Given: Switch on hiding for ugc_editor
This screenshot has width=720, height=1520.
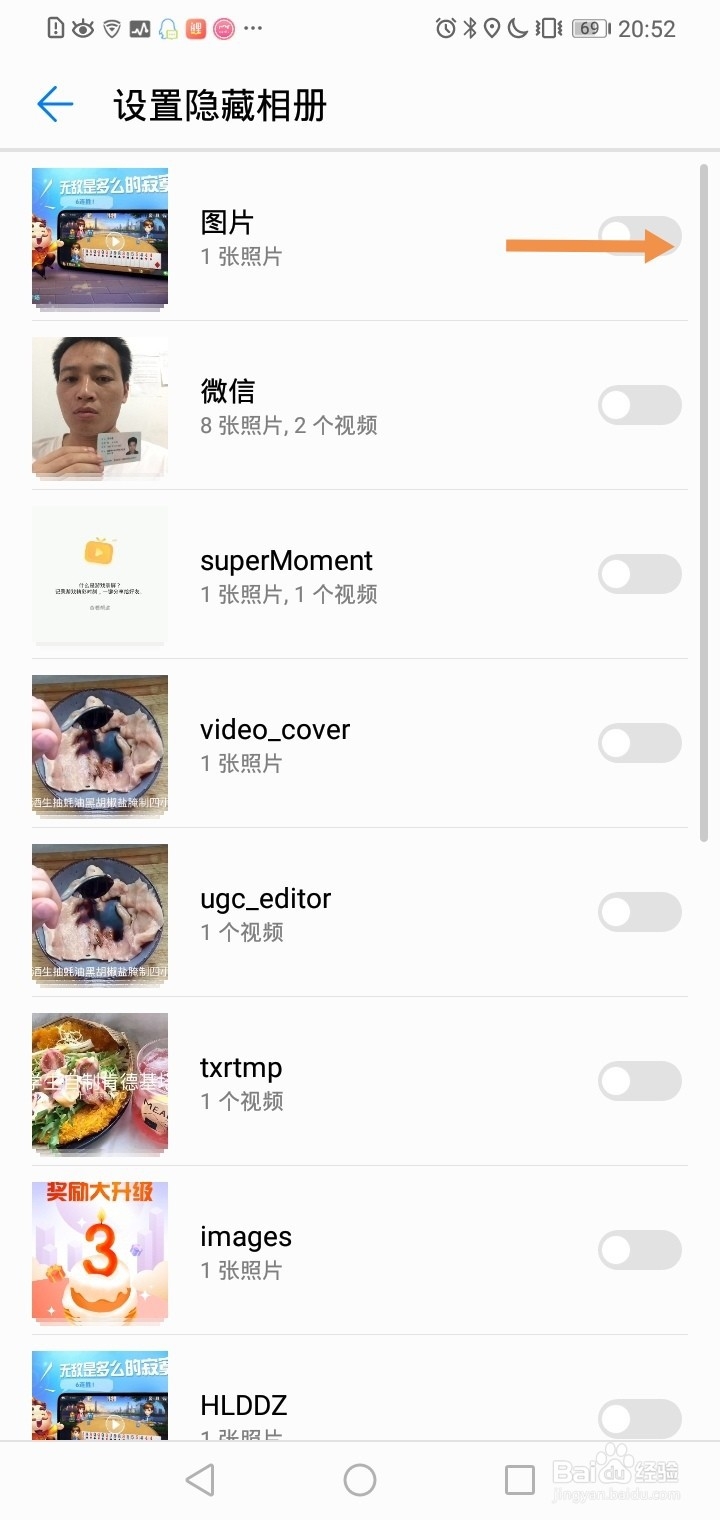Looking at the screenshot, I should tap(639, 912).
